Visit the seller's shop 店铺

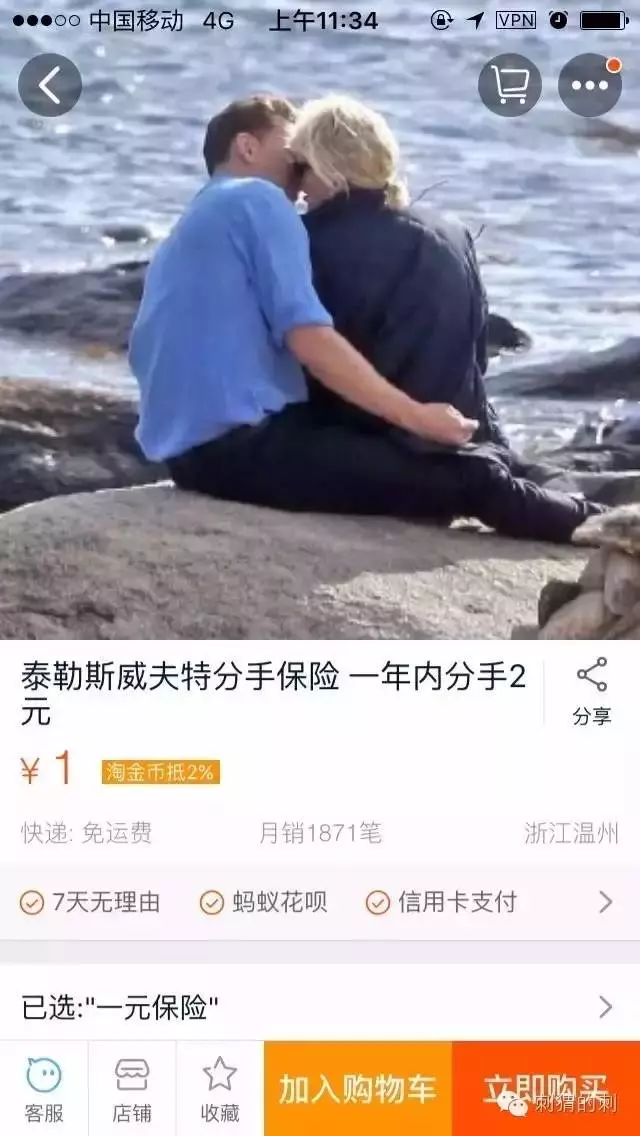132,1088
